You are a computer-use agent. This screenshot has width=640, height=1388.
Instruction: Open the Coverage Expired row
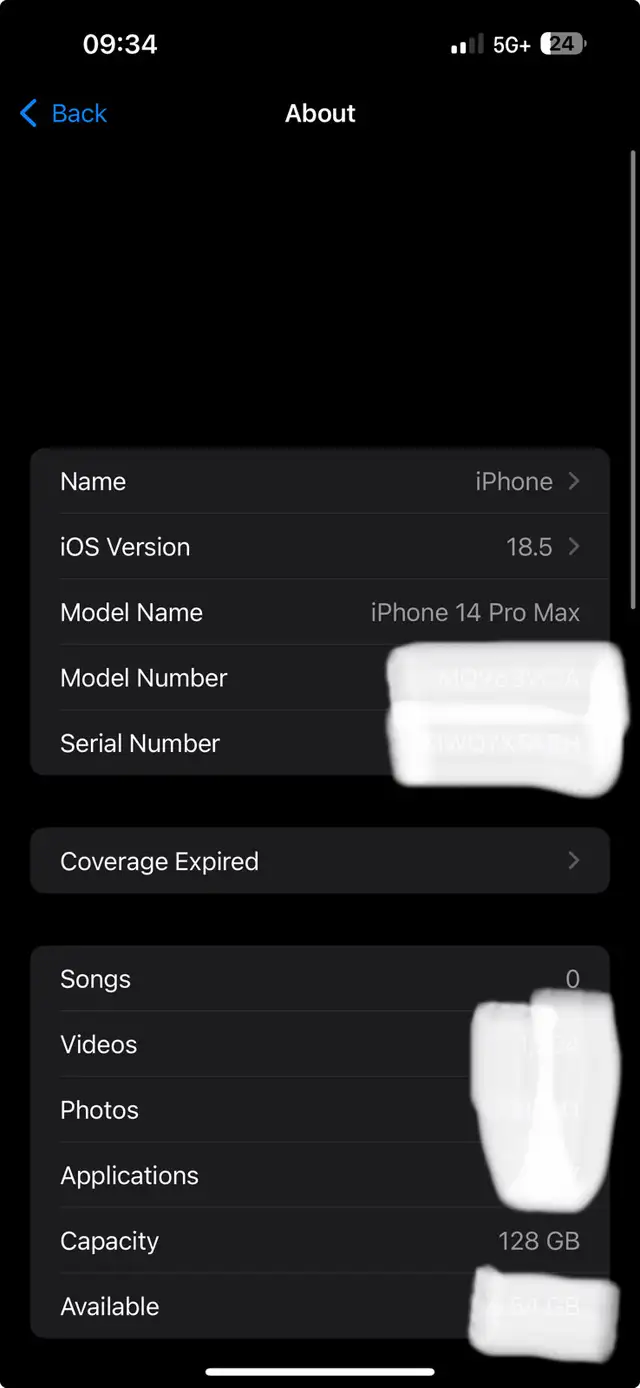click(320, 861)
